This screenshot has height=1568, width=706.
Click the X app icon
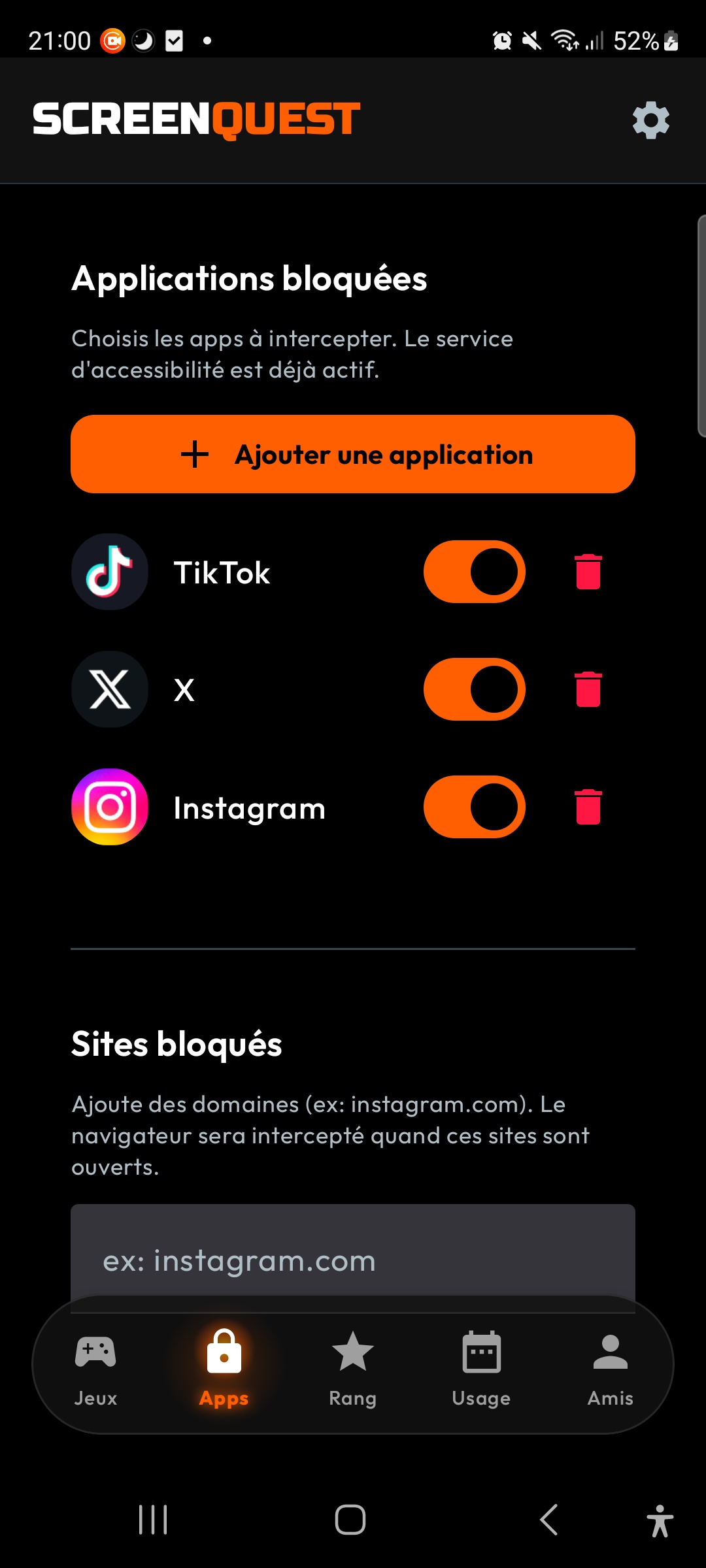[x=109, y=689]
